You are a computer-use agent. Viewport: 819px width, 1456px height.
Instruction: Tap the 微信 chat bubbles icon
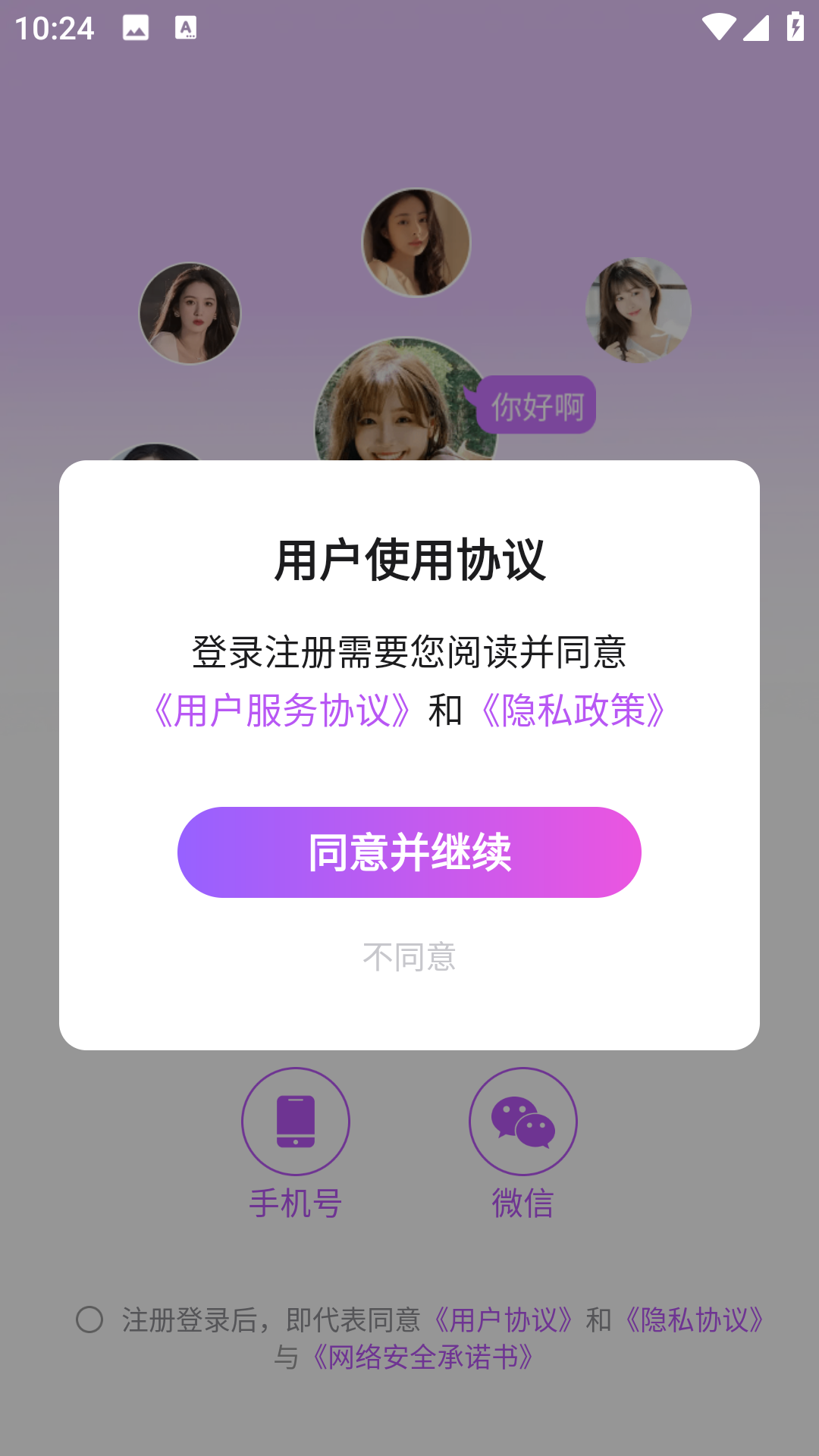click(x=522, y=1121)
